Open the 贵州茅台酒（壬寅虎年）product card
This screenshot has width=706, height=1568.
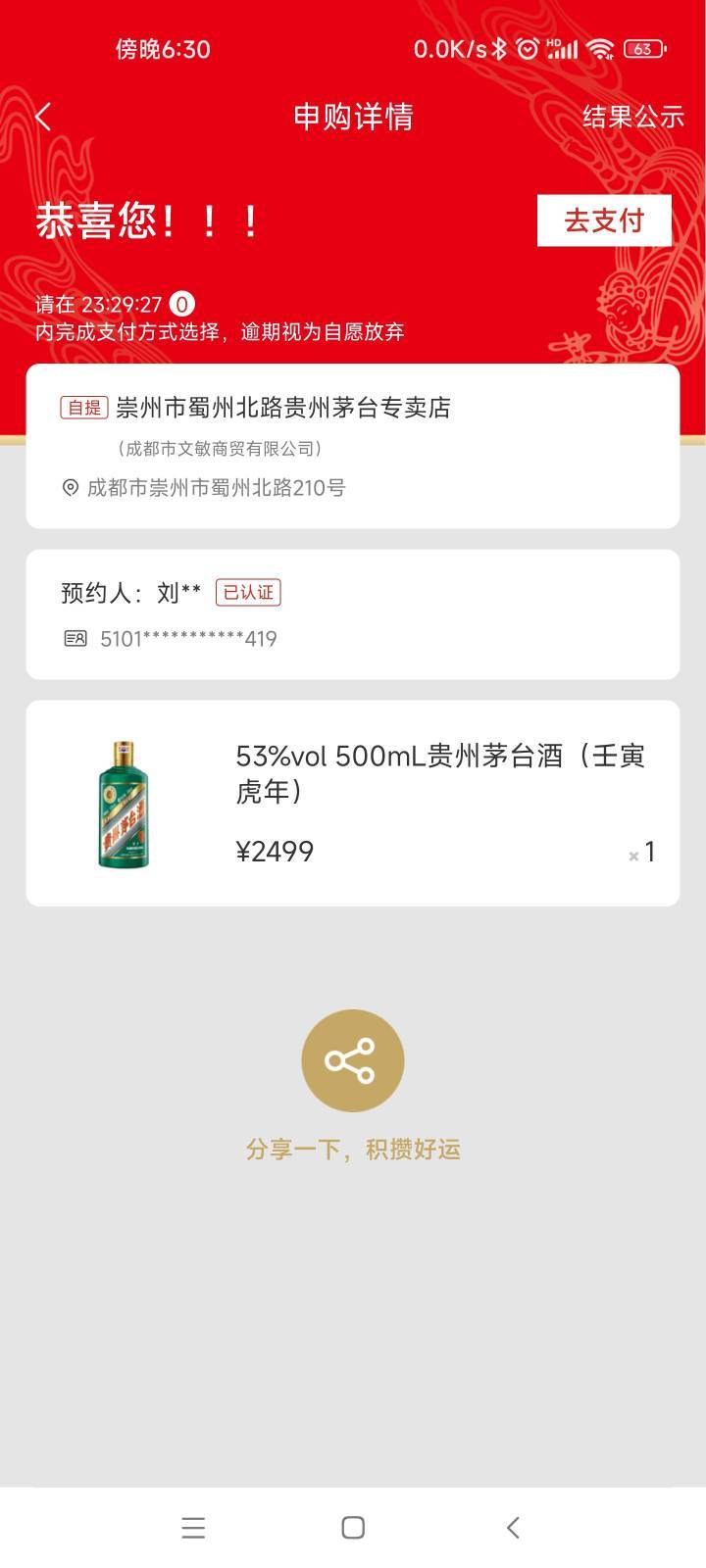[x=353, y=803]
